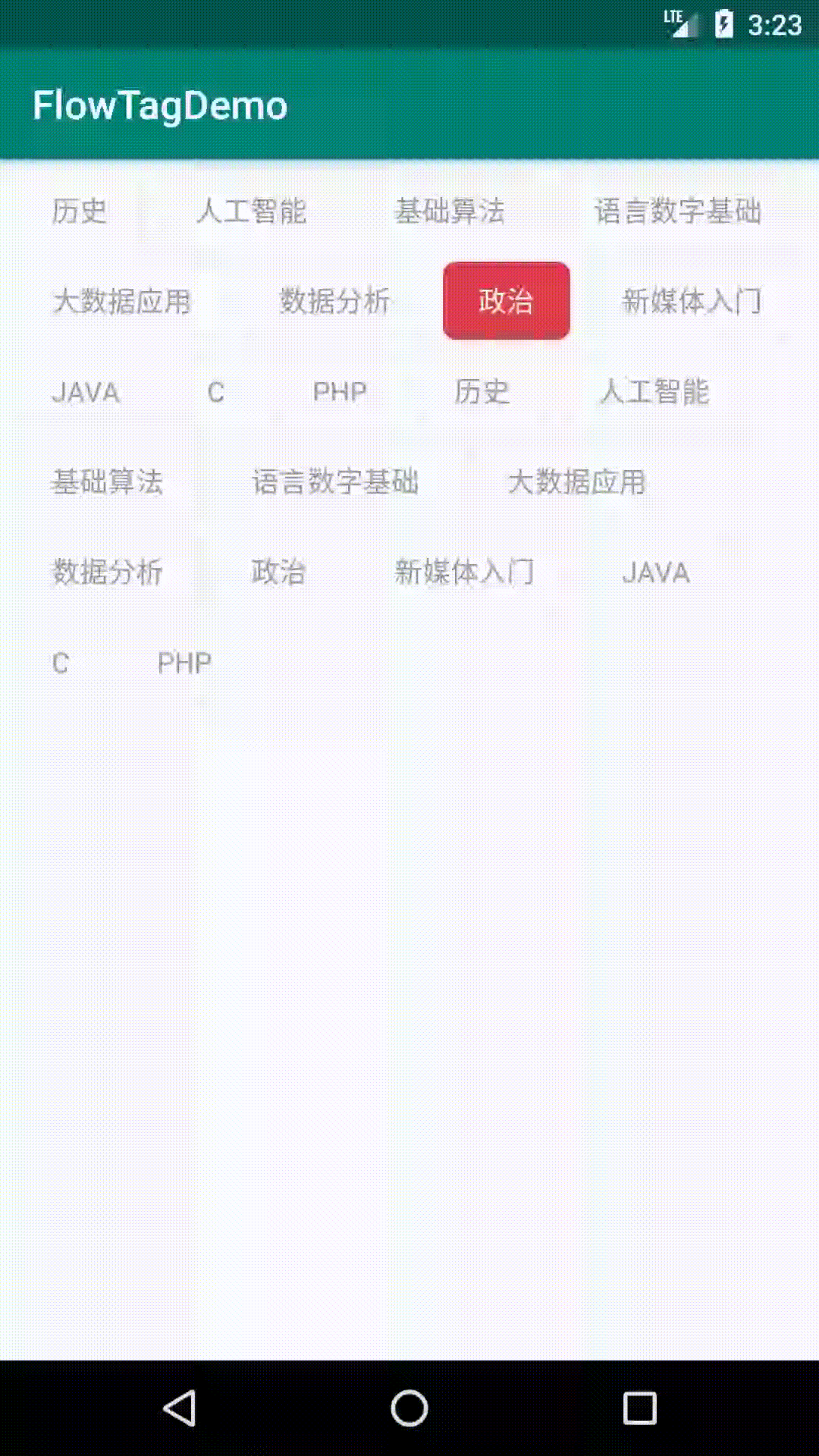
Task: Select the 语言数字基础 tag in first row
Action: pyautogui.click(x=677, y=213)
